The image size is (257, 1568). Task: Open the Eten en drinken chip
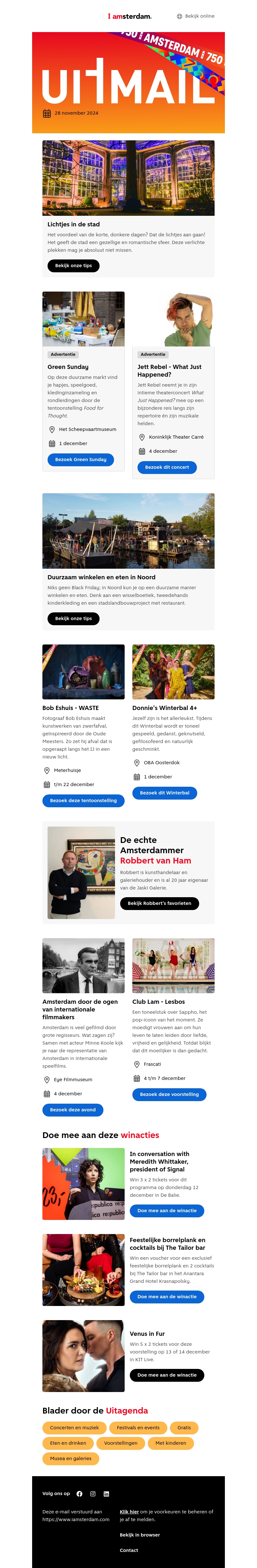[68, 1443]
